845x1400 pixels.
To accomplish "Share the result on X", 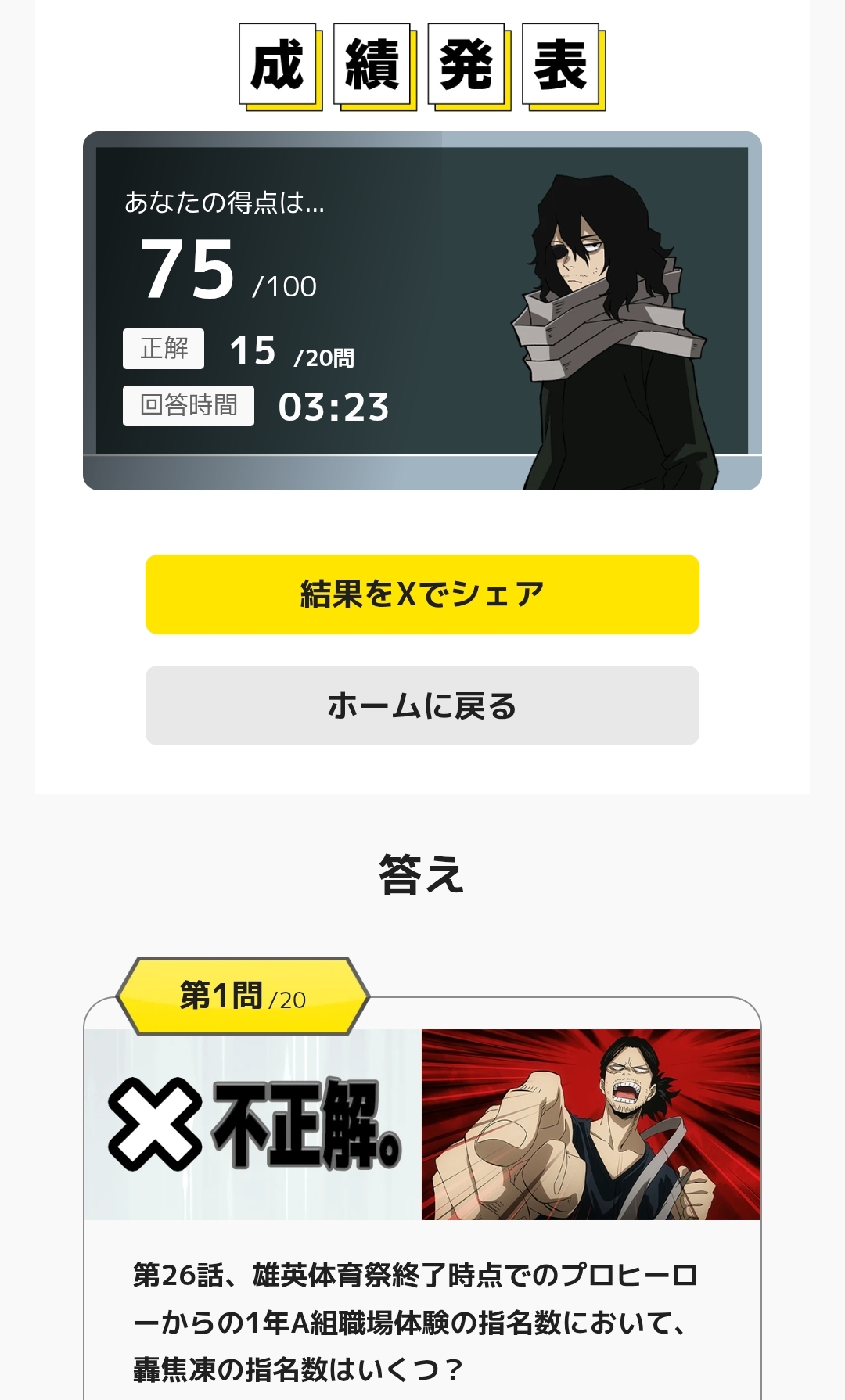I will pos(422,594).
